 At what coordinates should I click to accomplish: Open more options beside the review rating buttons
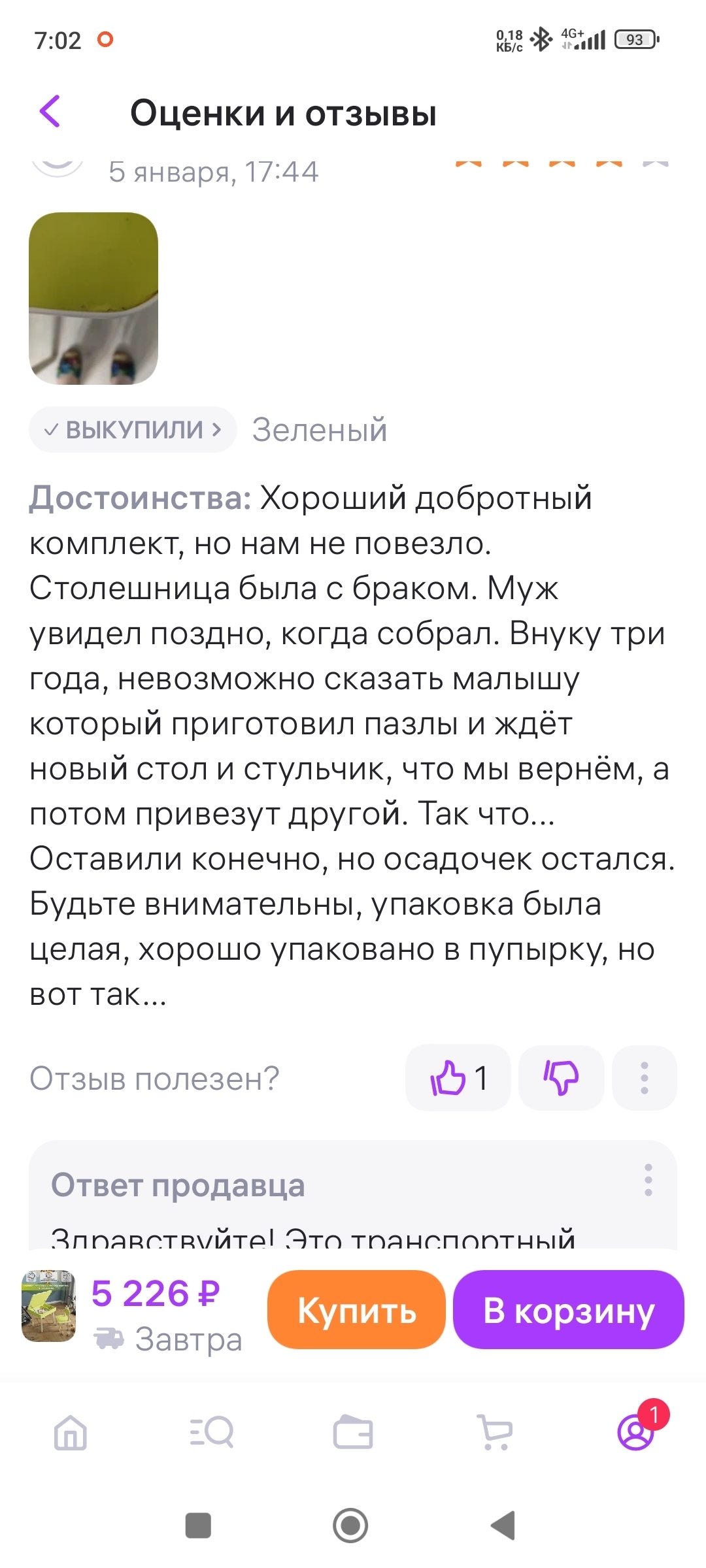(644, 1078)
